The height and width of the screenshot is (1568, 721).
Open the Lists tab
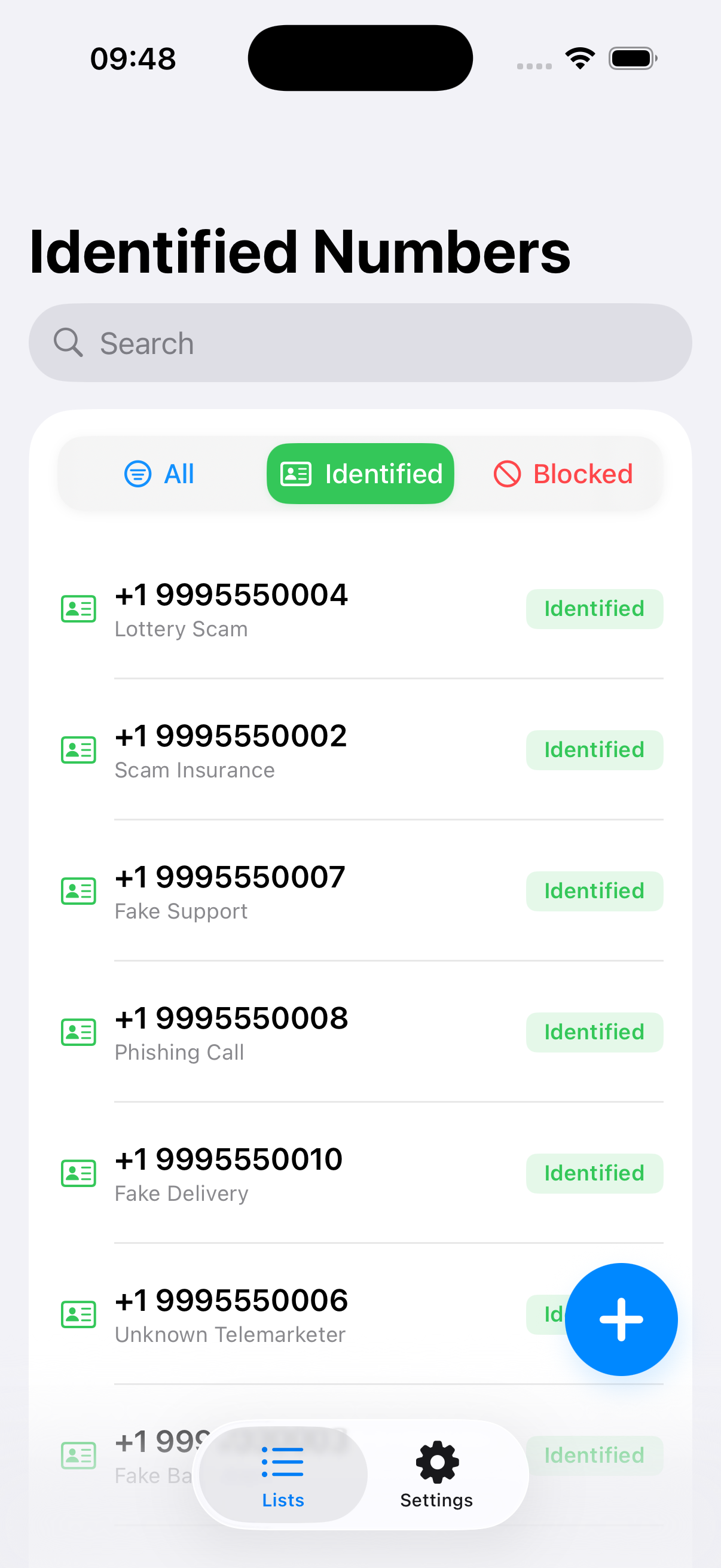pyautogui.click(x=283, y=1473)
